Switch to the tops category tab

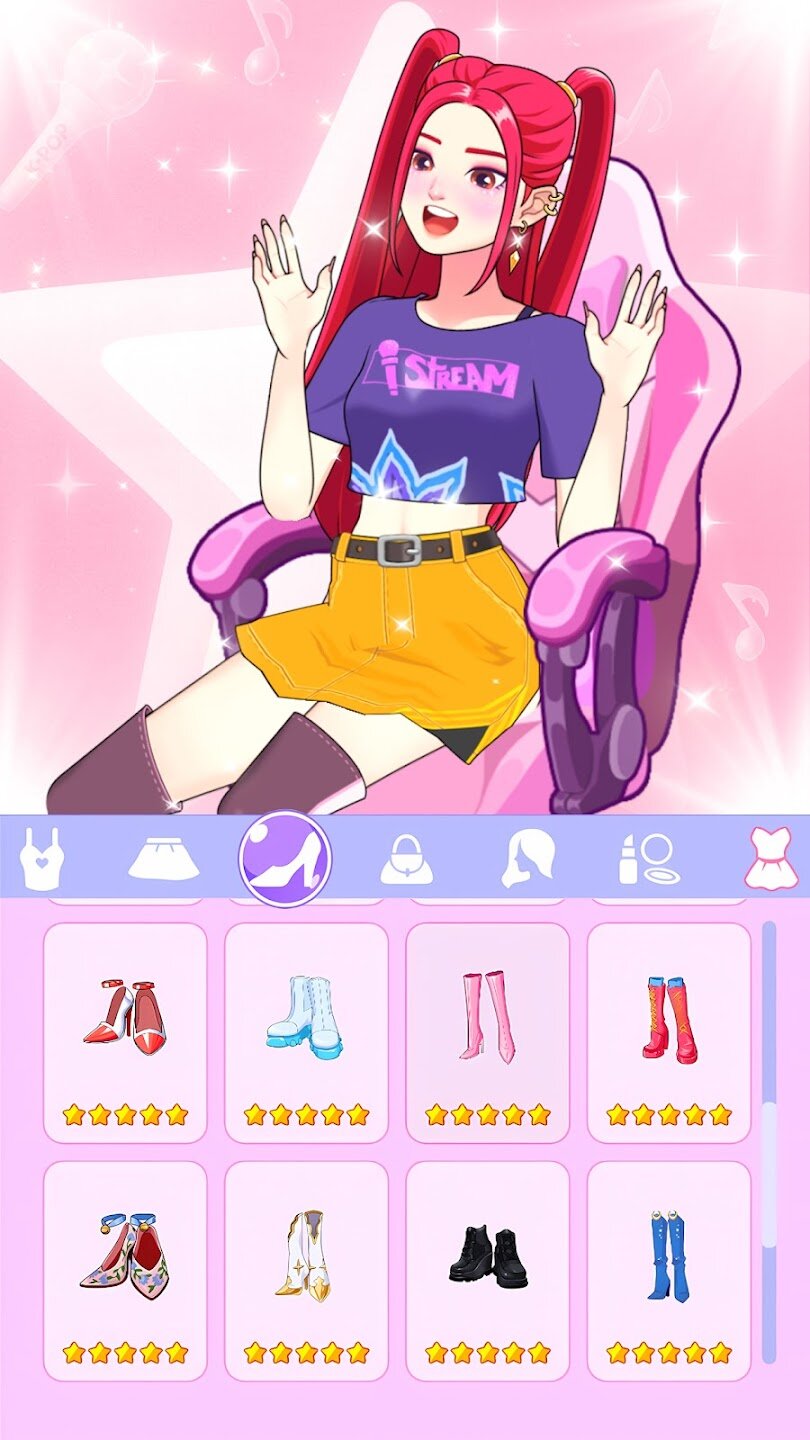(x=42, y=858)
